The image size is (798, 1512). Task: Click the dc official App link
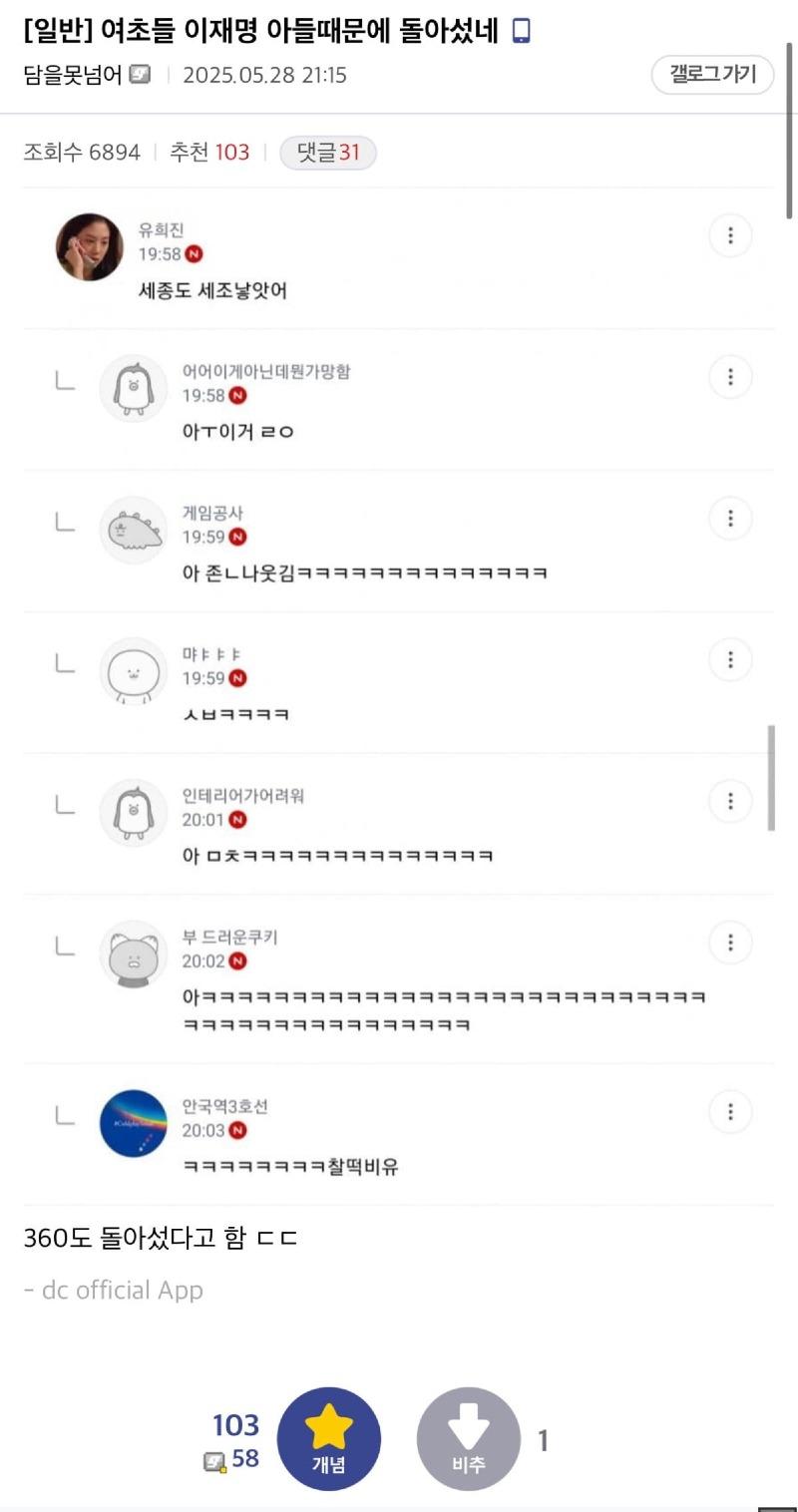[x=113, y=1290]
